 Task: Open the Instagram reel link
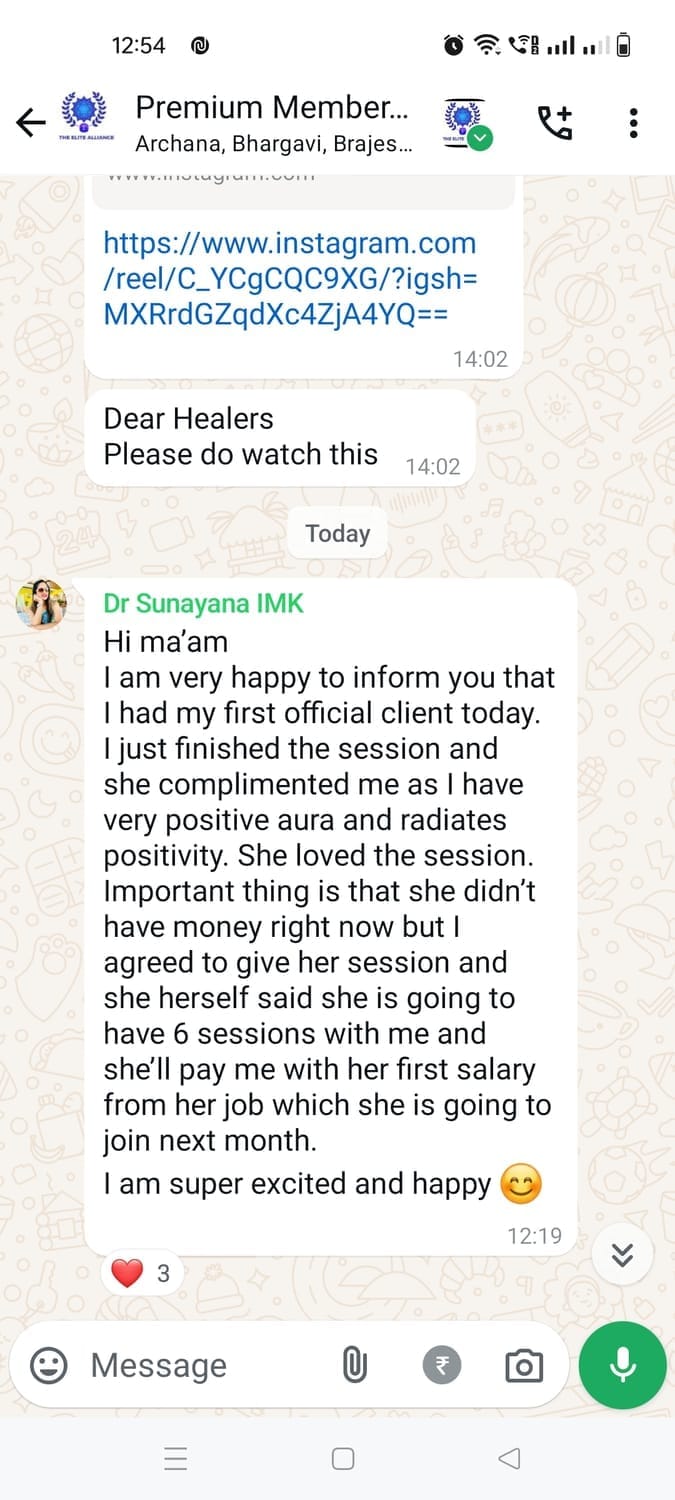[290, 279]
